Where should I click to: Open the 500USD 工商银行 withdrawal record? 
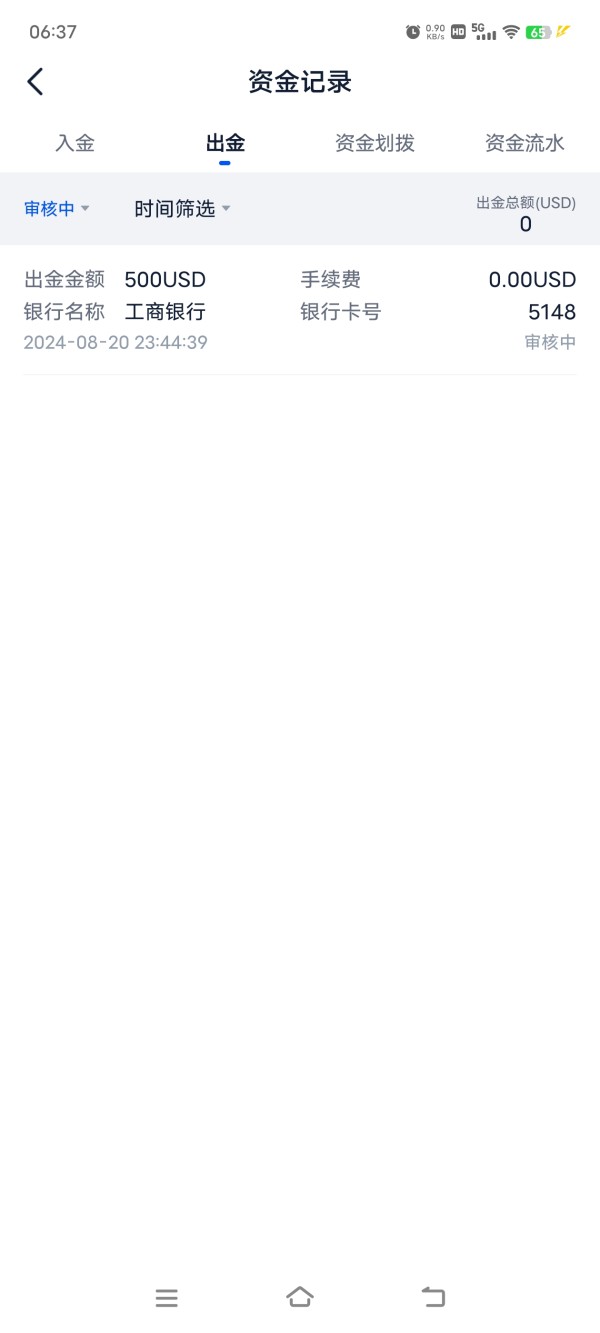click(x=300, y=311)
